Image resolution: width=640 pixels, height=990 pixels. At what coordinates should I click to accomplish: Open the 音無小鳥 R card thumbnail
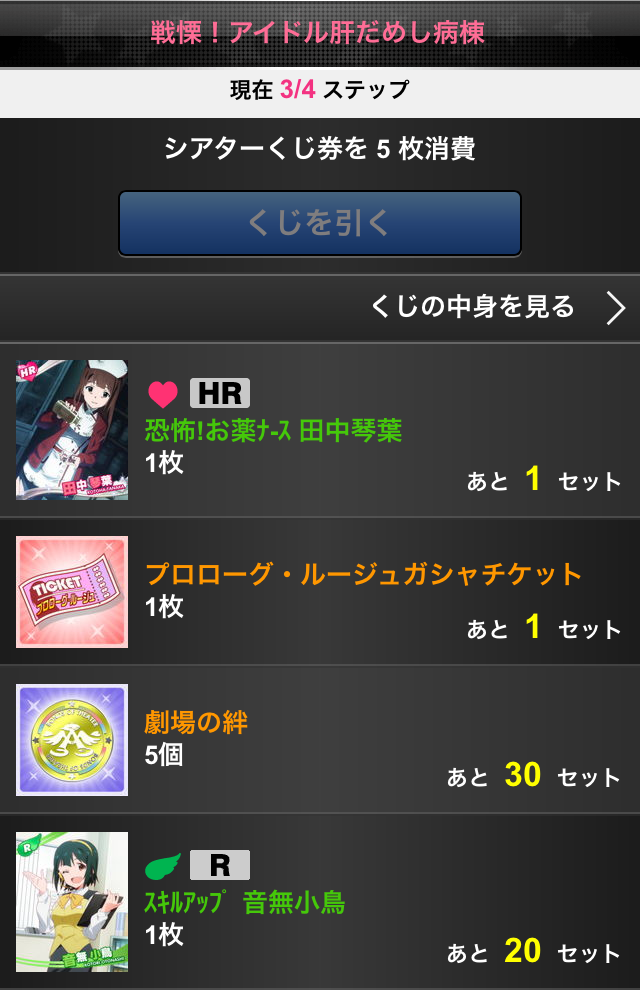tap(72, 902)
